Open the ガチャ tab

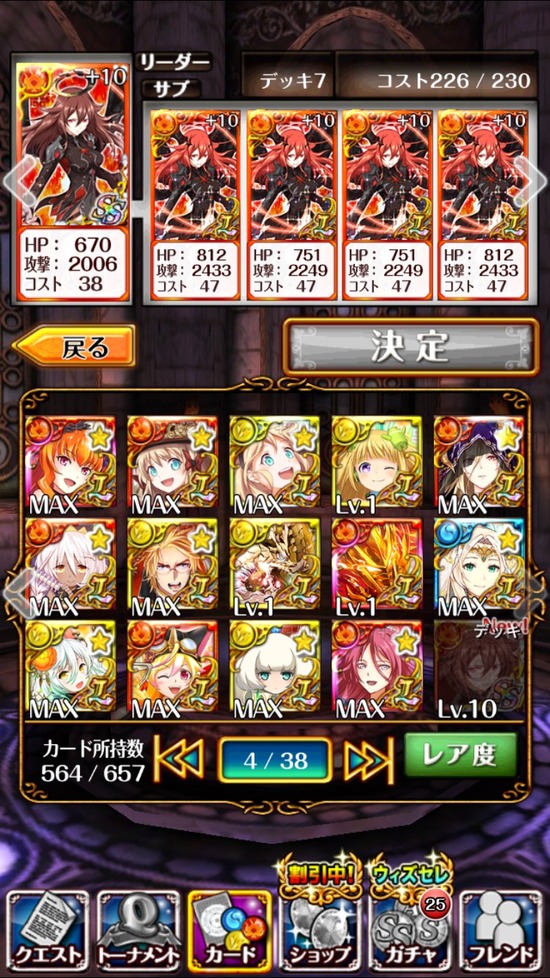pos(410,921)
